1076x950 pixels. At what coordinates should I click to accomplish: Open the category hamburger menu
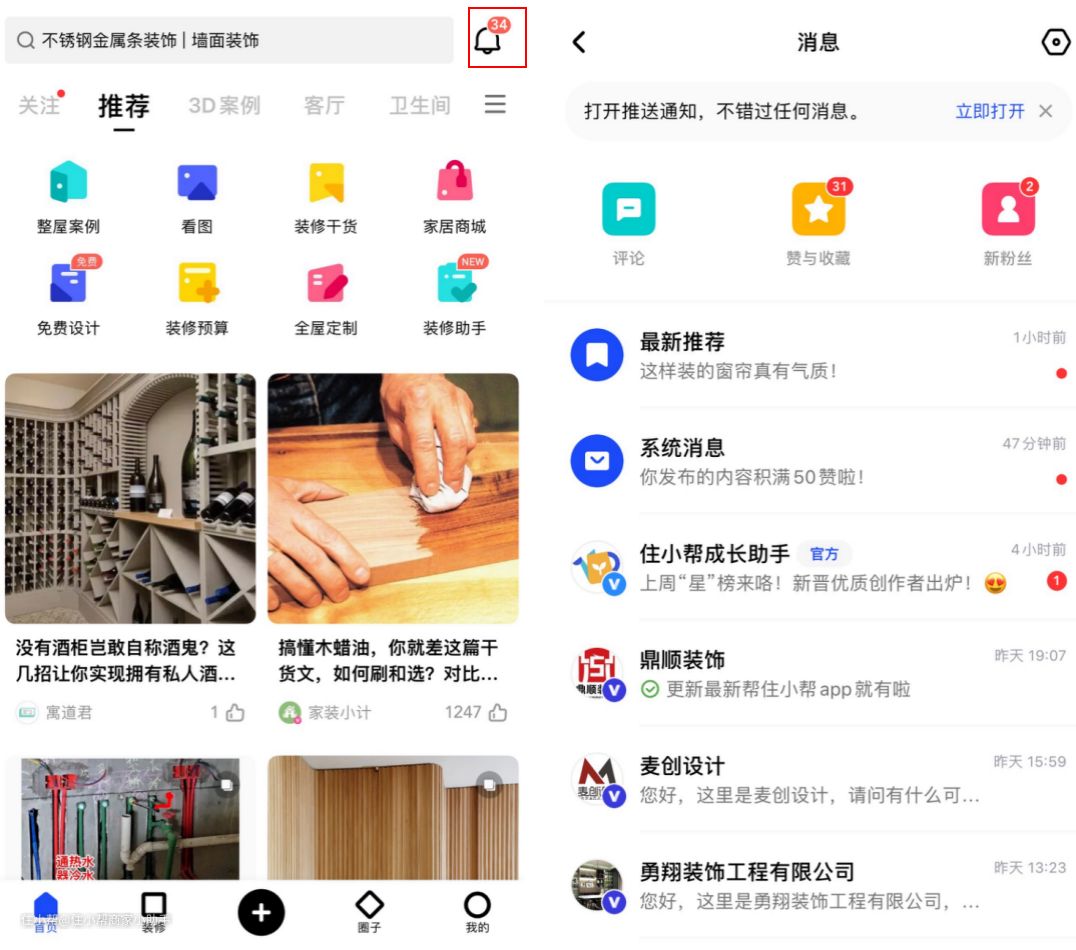495,104
